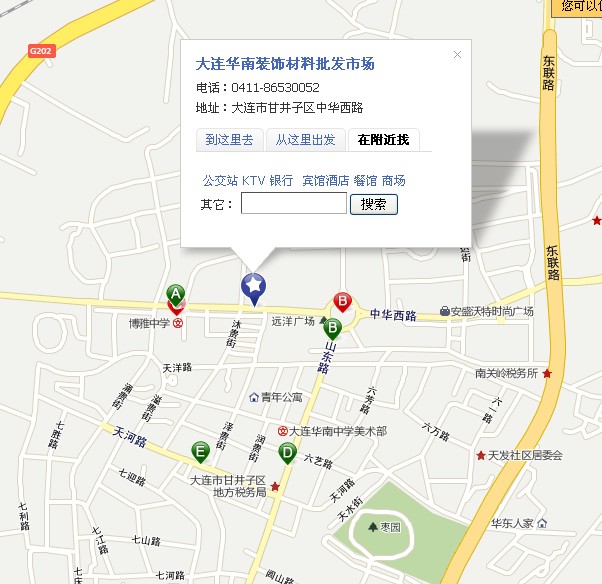Switch to 到这里去 tab

click(x=229, y=140)
